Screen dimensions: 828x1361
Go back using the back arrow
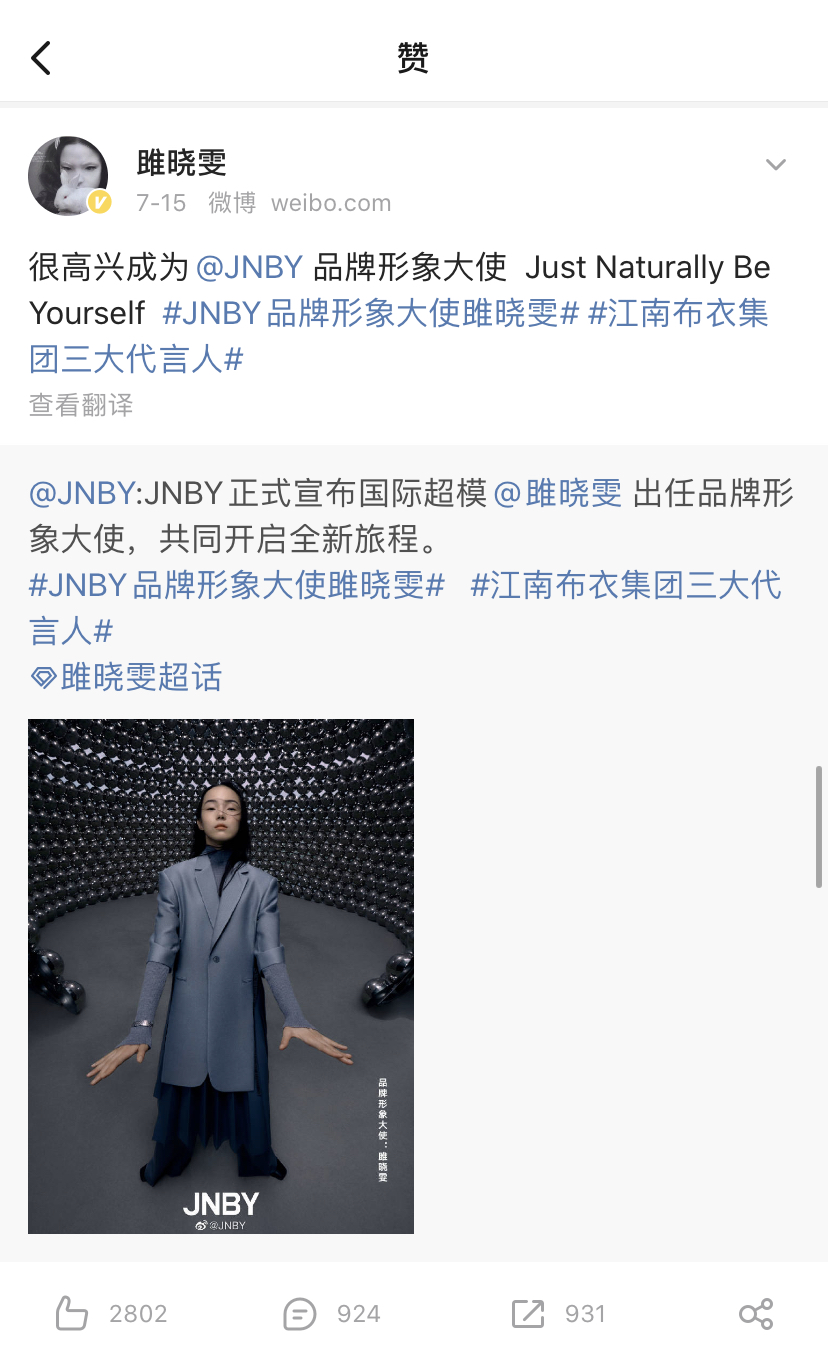point(41,58)
